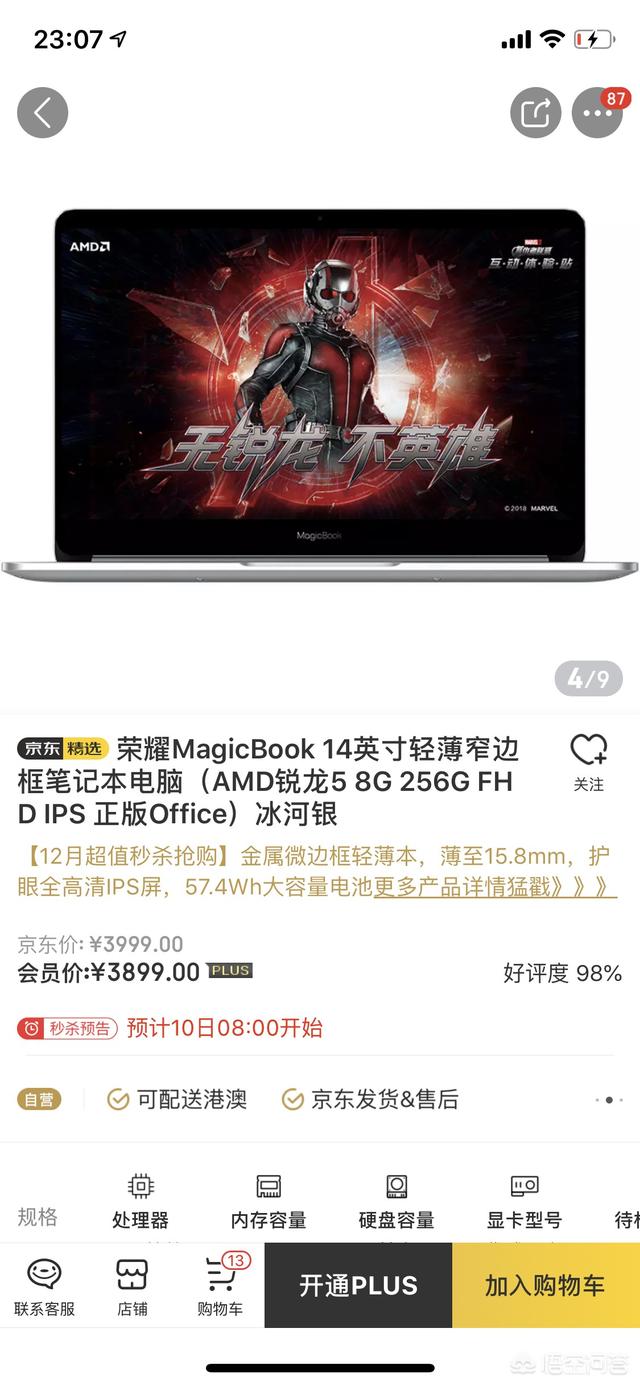
Task: View the 处理器 specification
Action: [140, 1202]
